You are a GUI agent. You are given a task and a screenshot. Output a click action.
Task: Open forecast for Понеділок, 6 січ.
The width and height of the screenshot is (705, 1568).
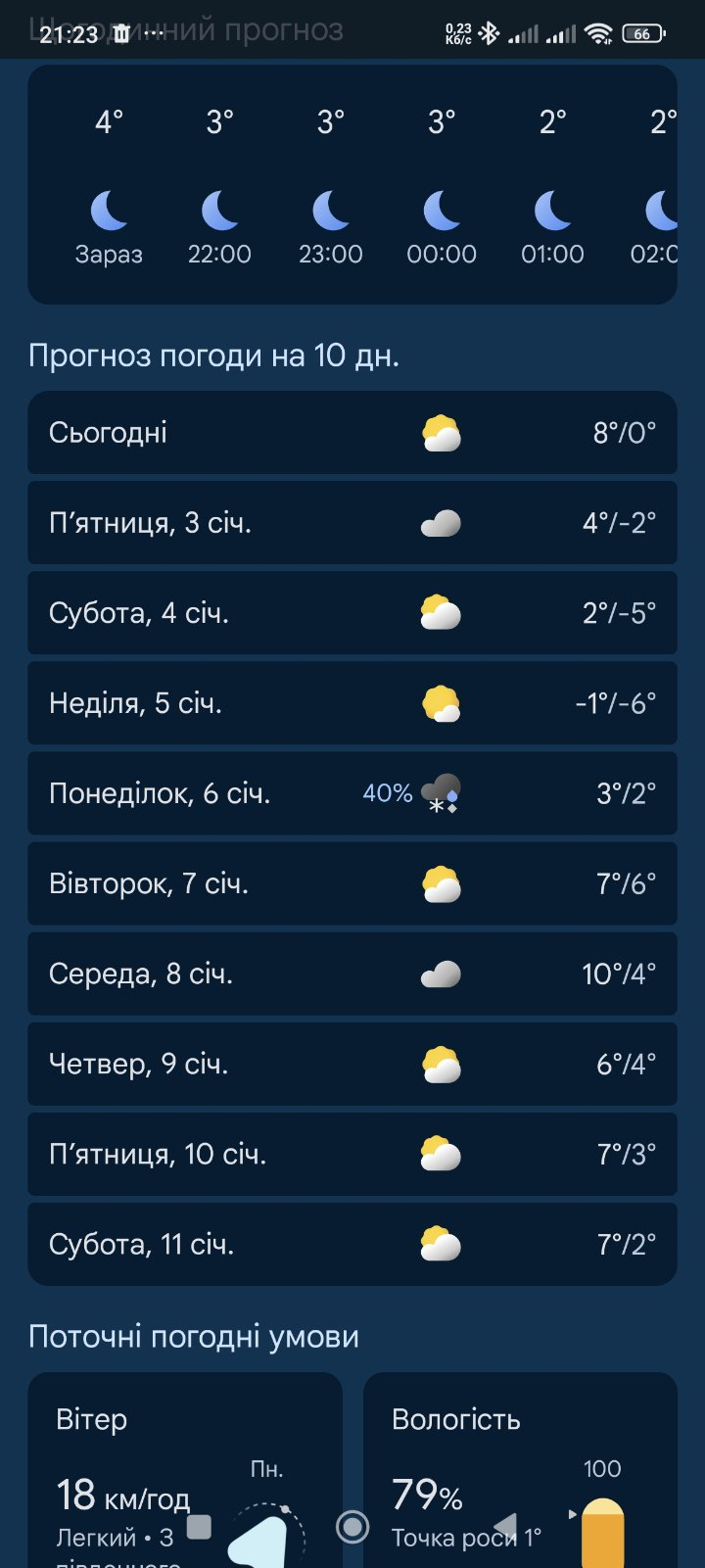click(352, 793)
